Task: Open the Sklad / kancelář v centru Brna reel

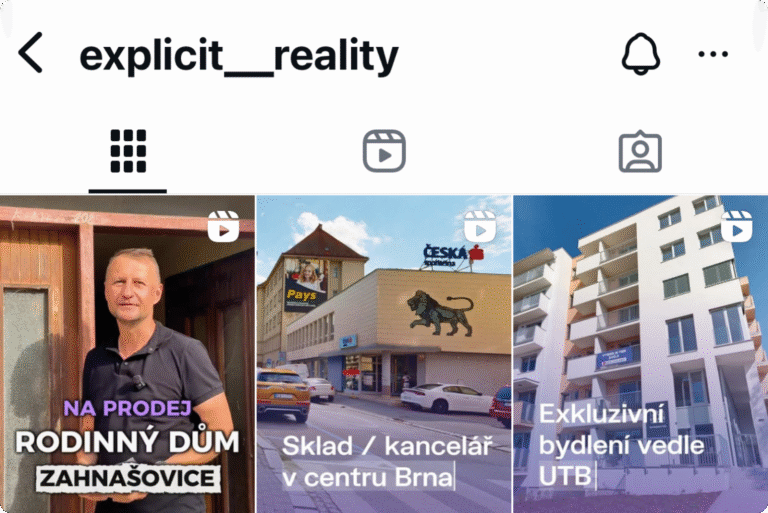Action: point(384,354)
